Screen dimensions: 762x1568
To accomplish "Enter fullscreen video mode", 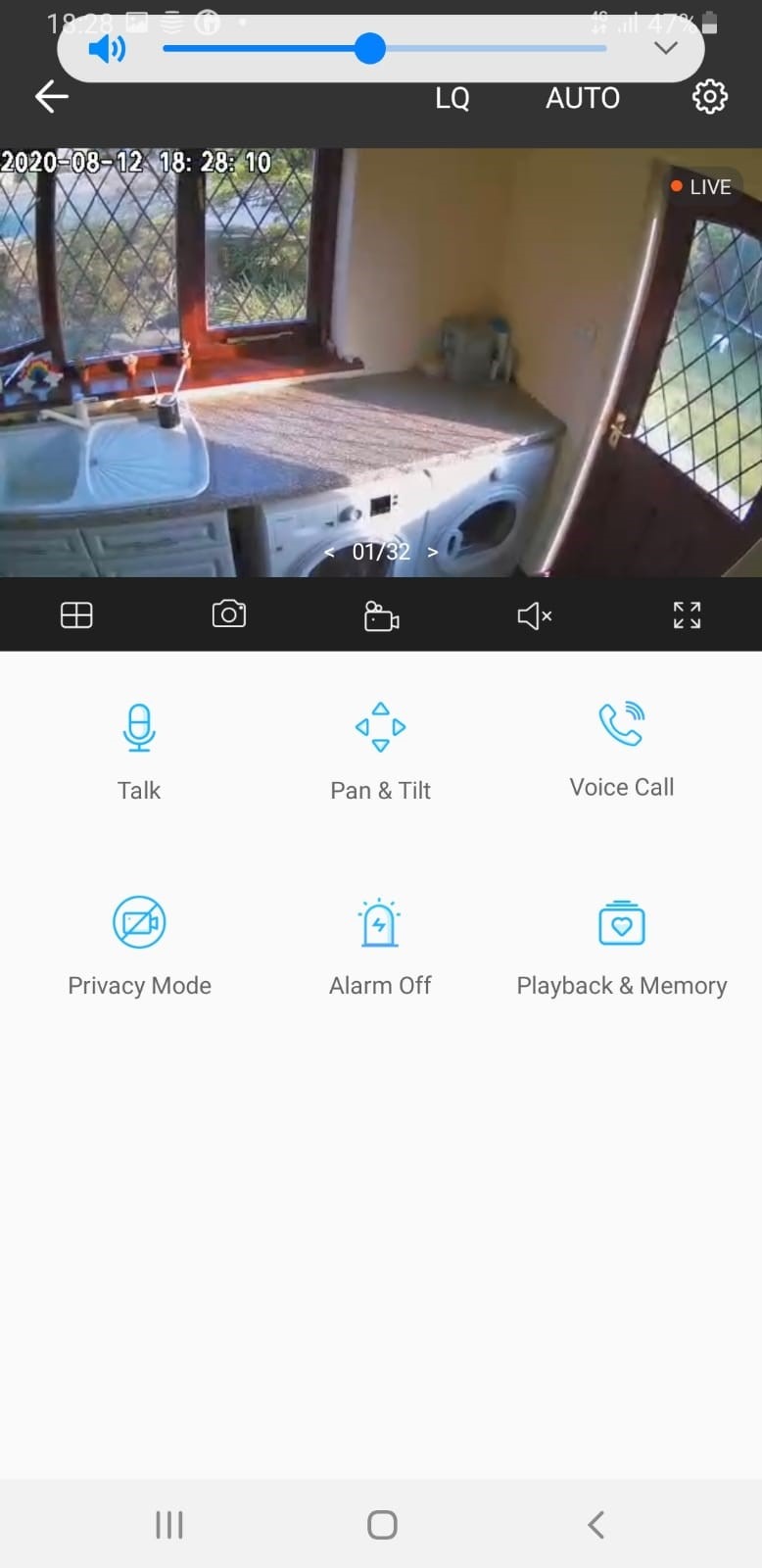I will tap(687, 614).
